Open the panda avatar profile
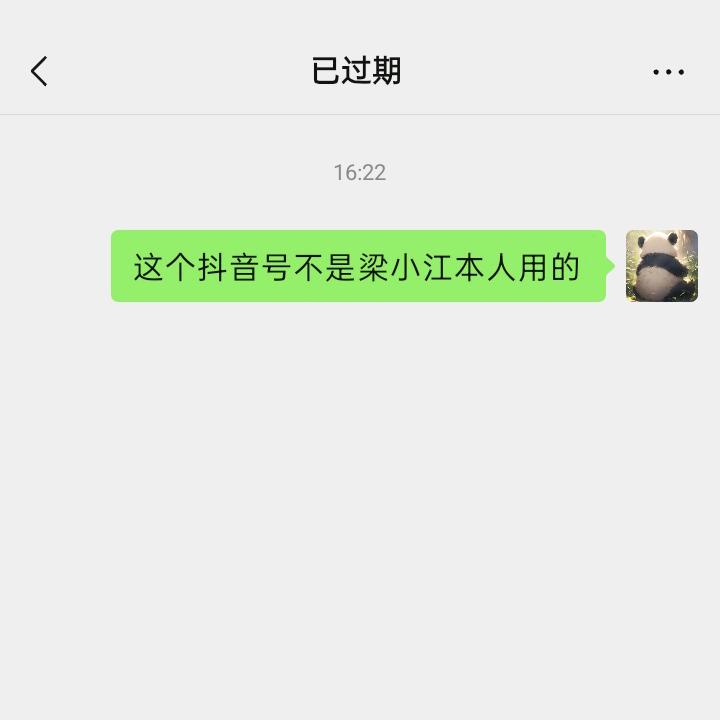The height and width of the screenshot is (720, 720). pyautogui.click(x=661, y=266)
